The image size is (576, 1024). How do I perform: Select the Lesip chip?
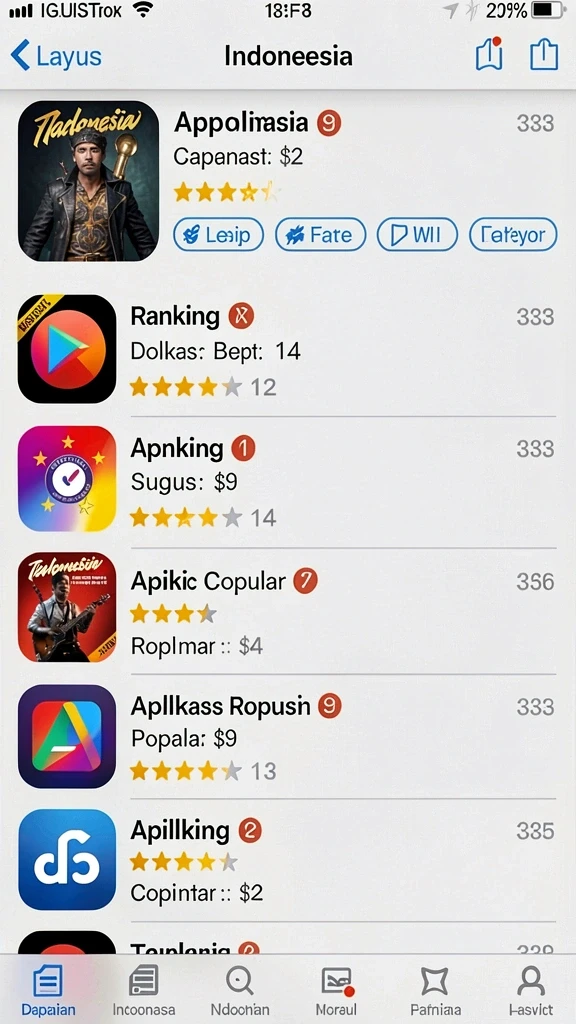click(x=218, y=234)
